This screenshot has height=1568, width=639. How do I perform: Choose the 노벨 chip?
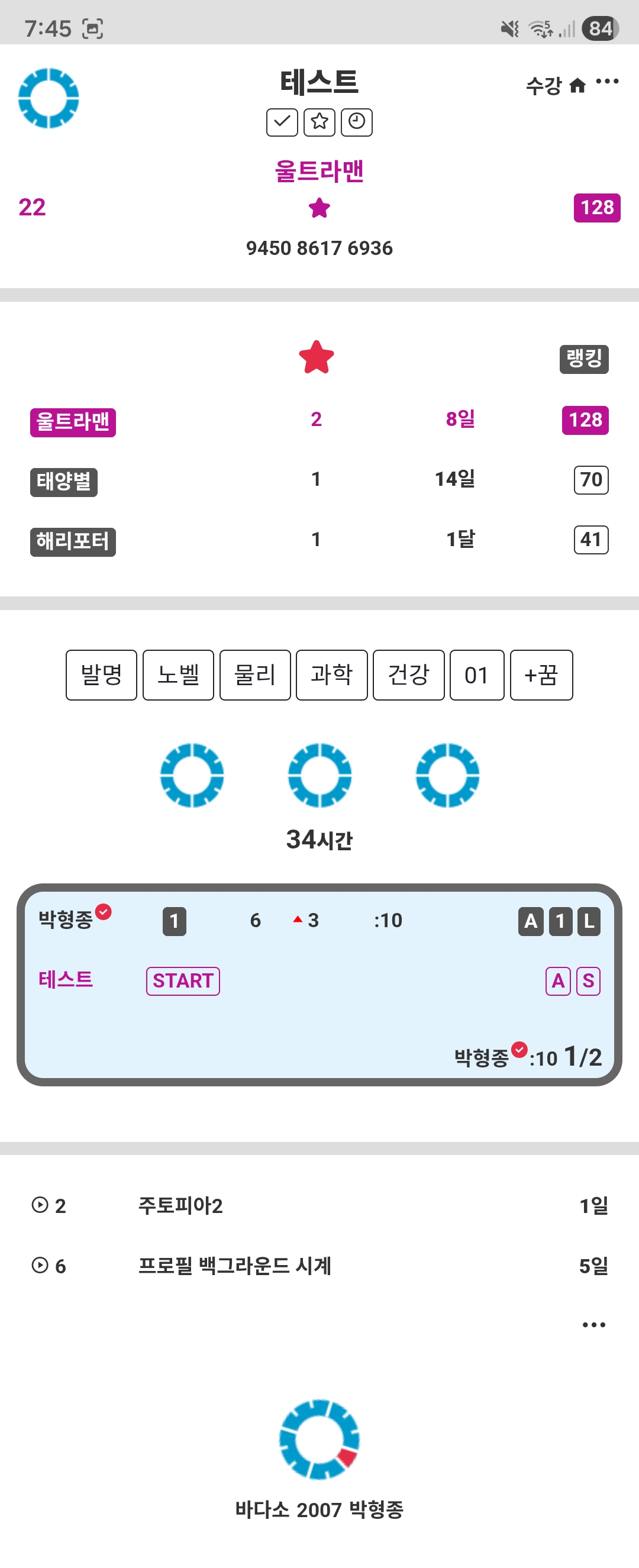pos(177,675)
